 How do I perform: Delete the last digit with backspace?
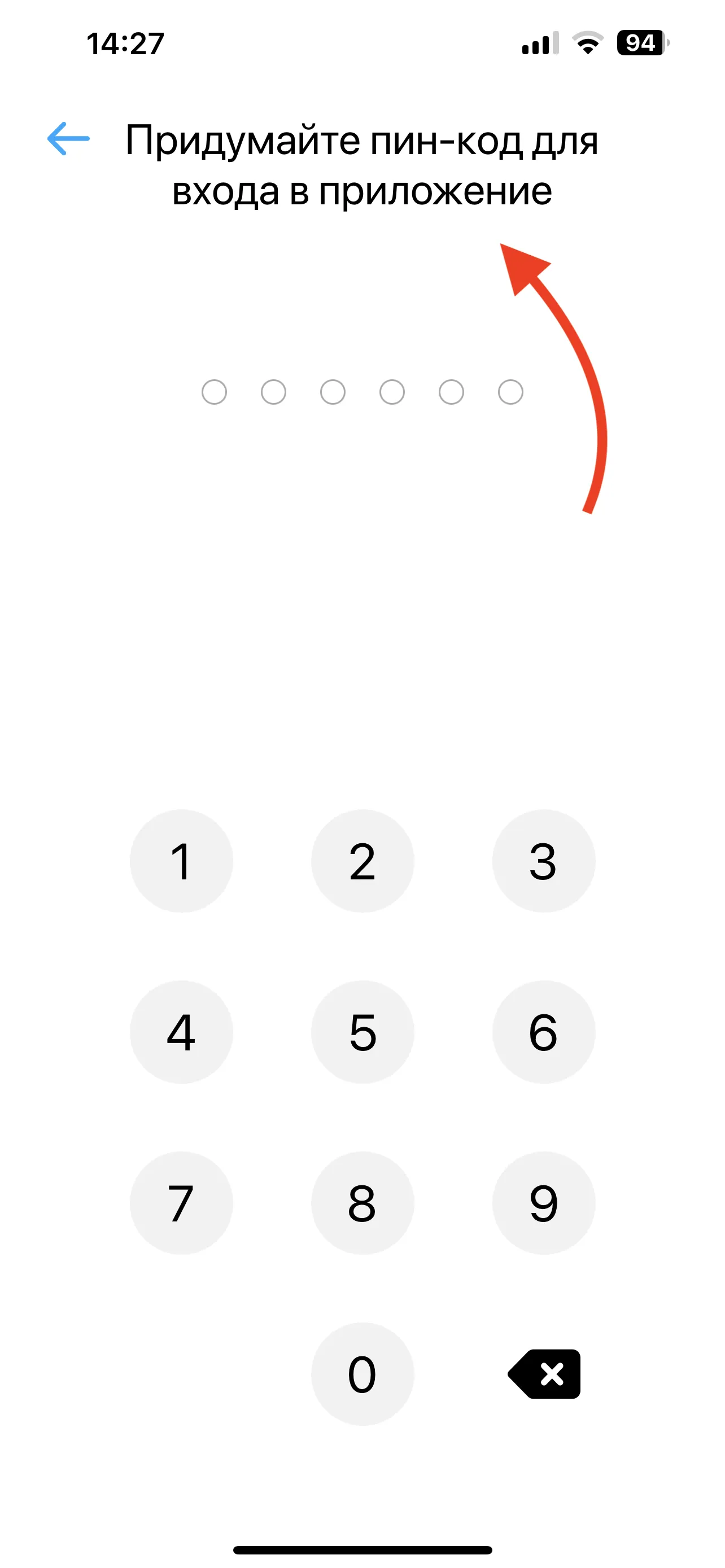point(544,1374)
